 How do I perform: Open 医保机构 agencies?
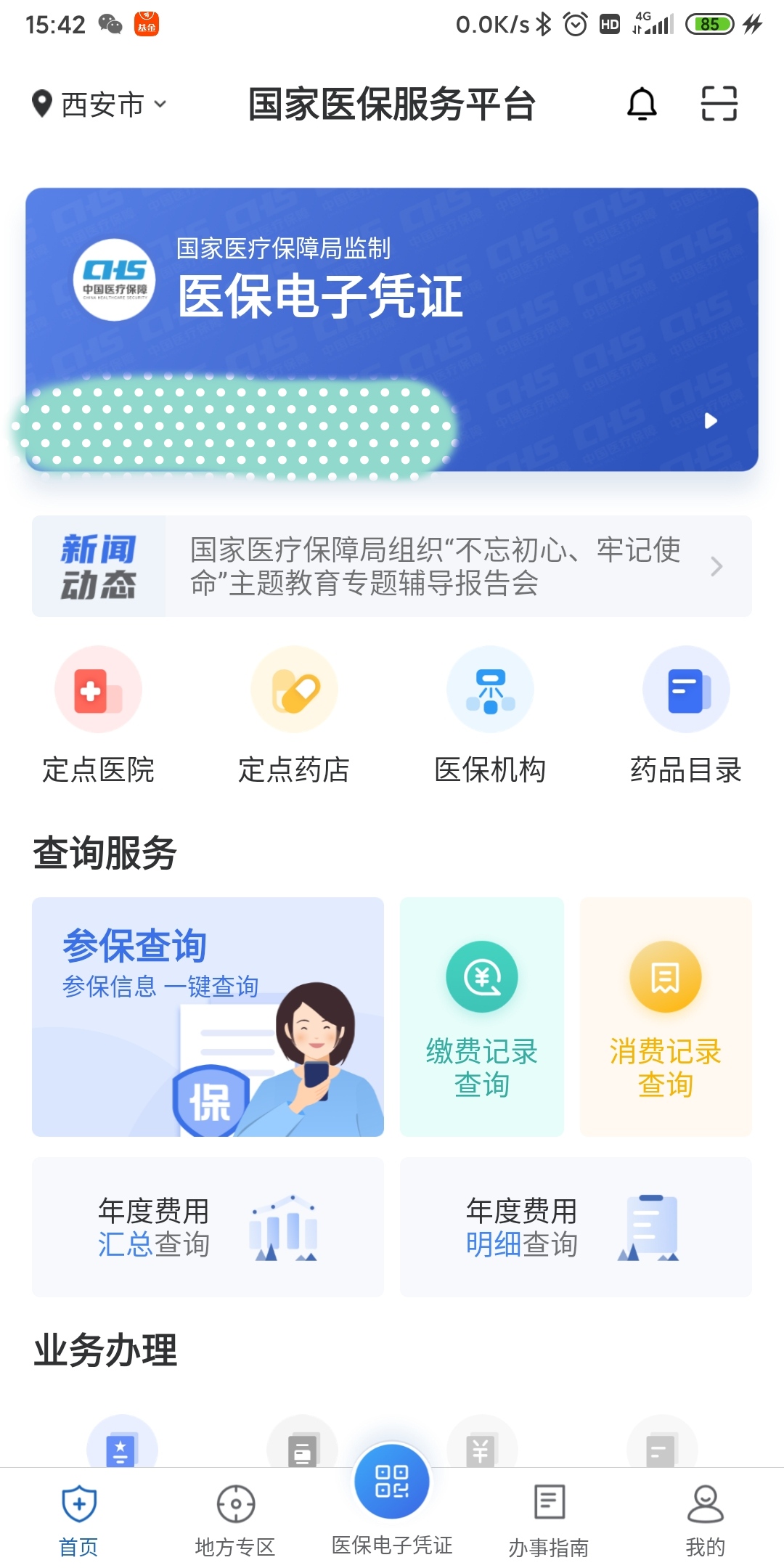click(490, 714)
